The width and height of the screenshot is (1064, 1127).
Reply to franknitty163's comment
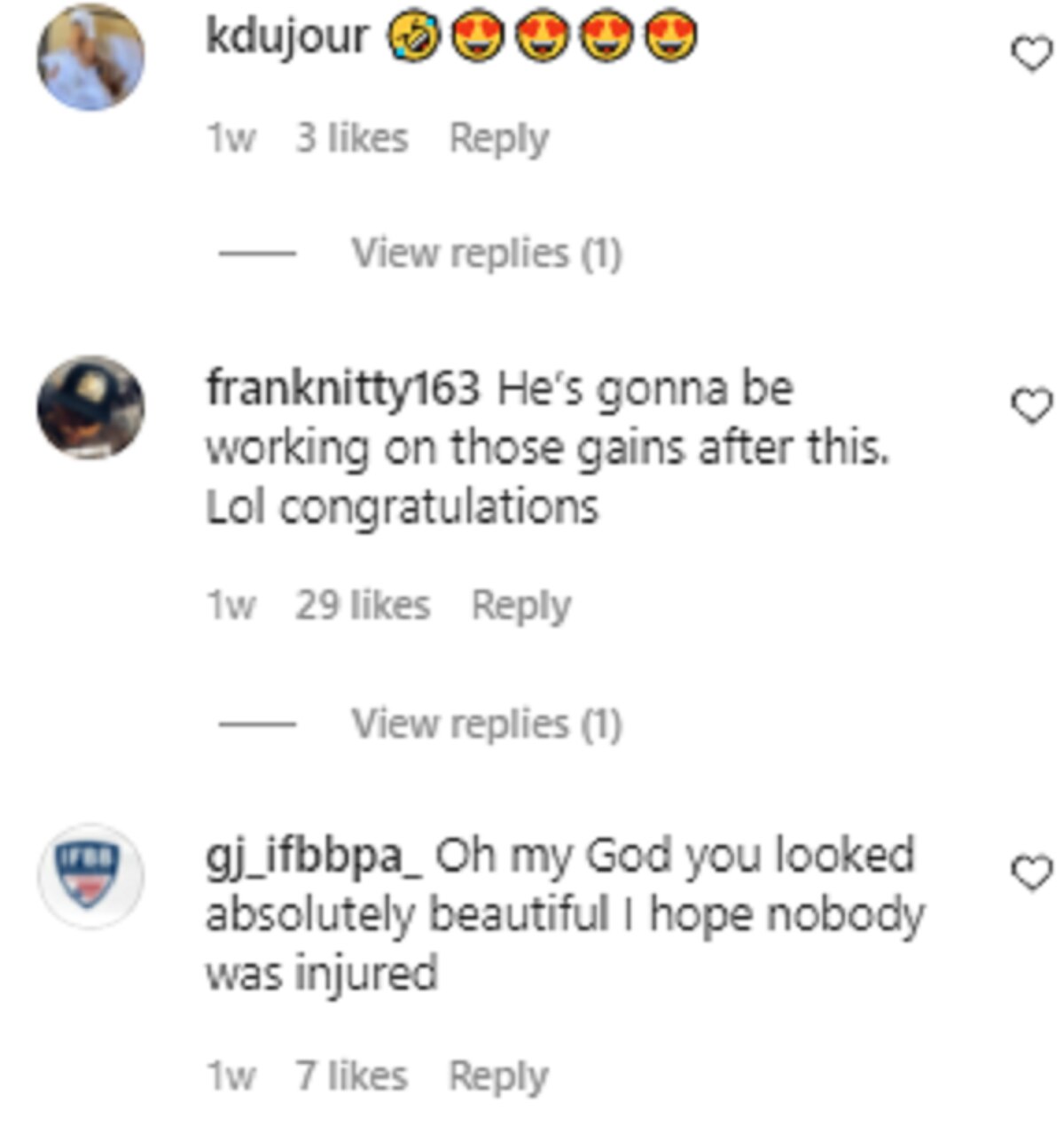pyautogui.click(x=520, y=607)
